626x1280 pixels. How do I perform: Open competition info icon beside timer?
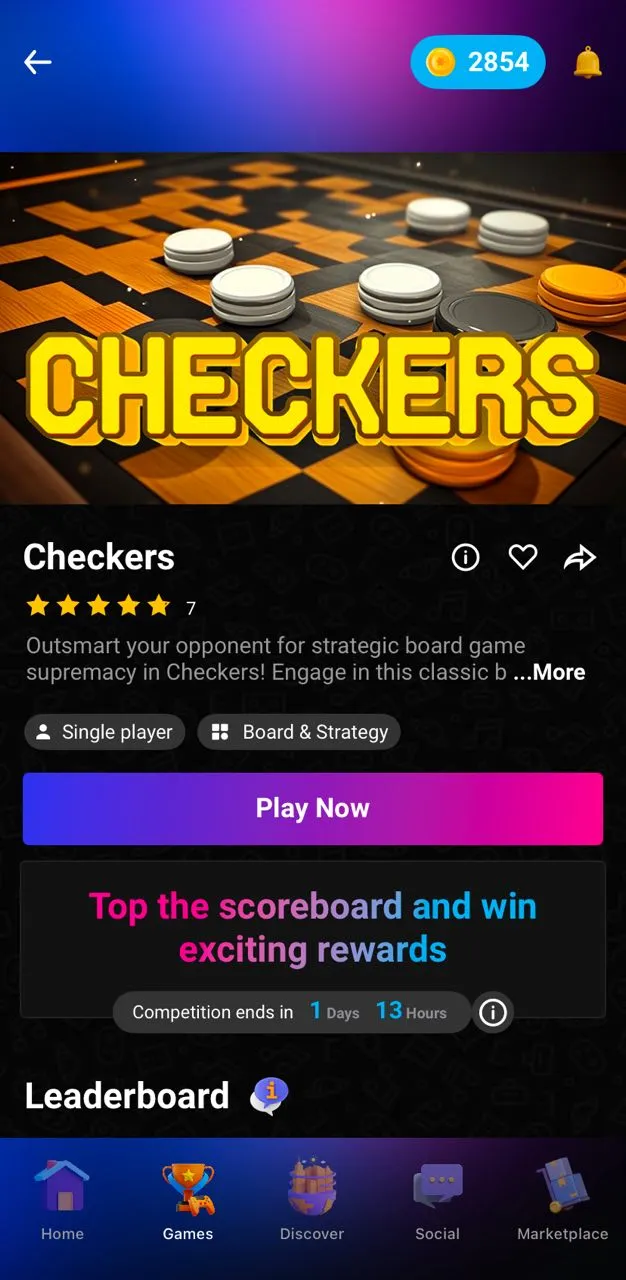pos(492,1012)
